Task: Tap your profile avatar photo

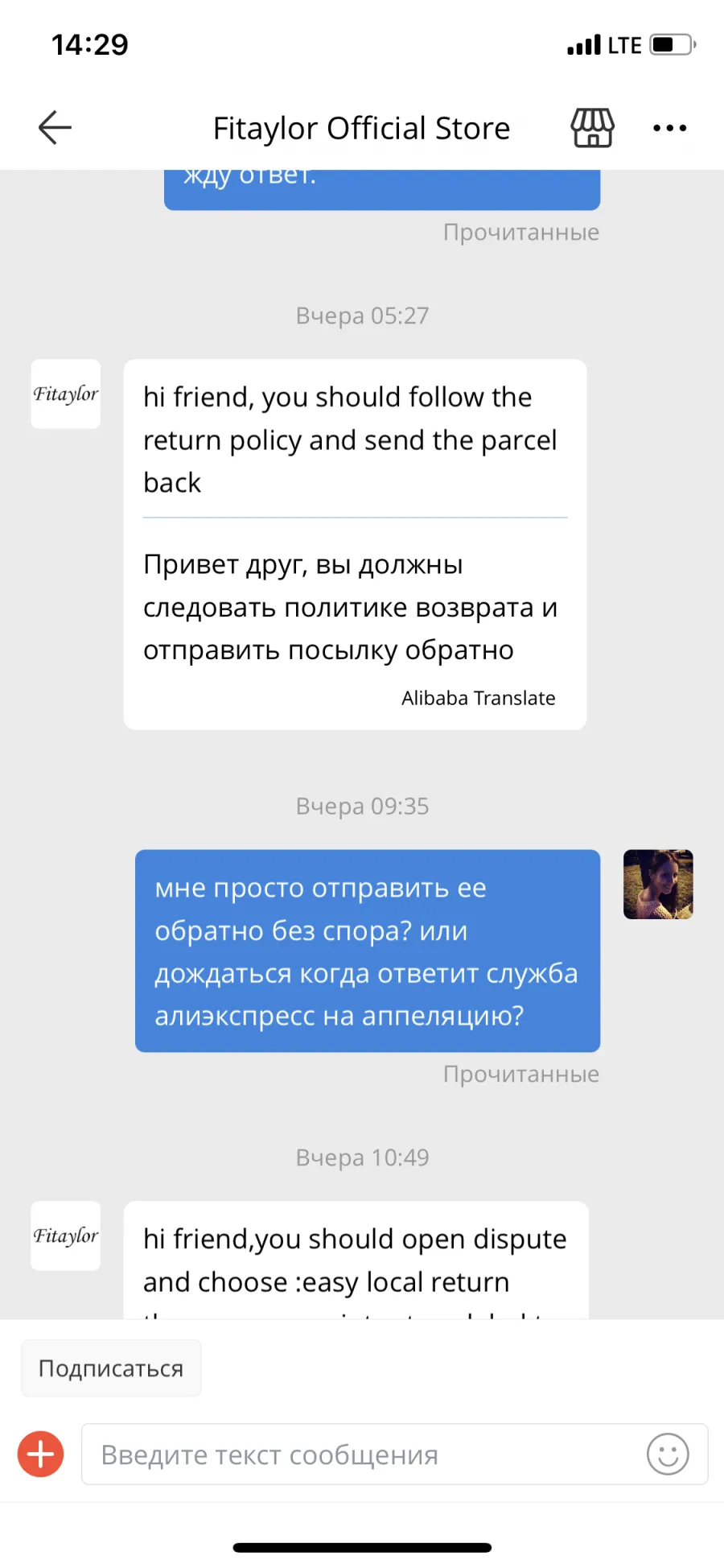Action: 658,884
